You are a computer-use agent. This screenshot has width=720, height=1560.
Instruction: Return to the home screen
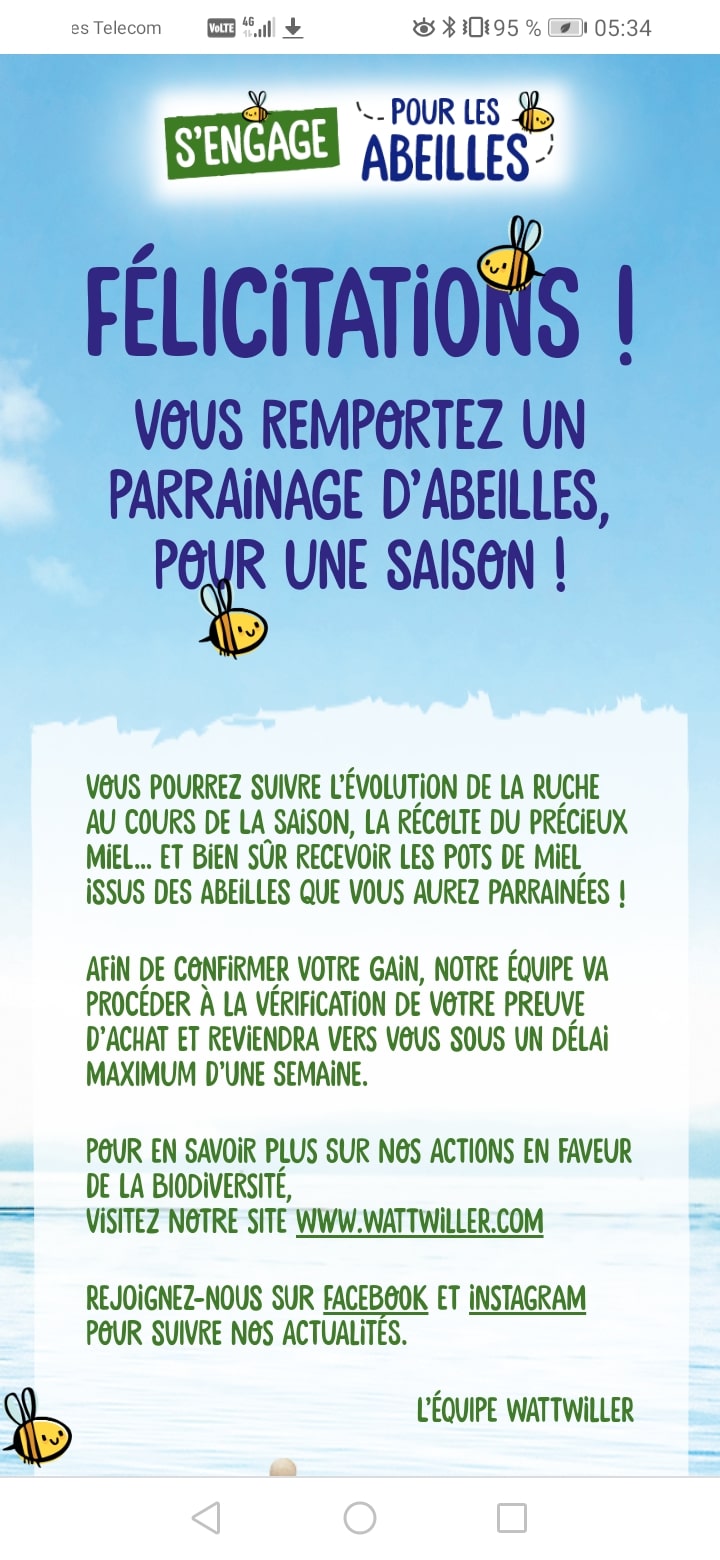(x=360, y=1518)
